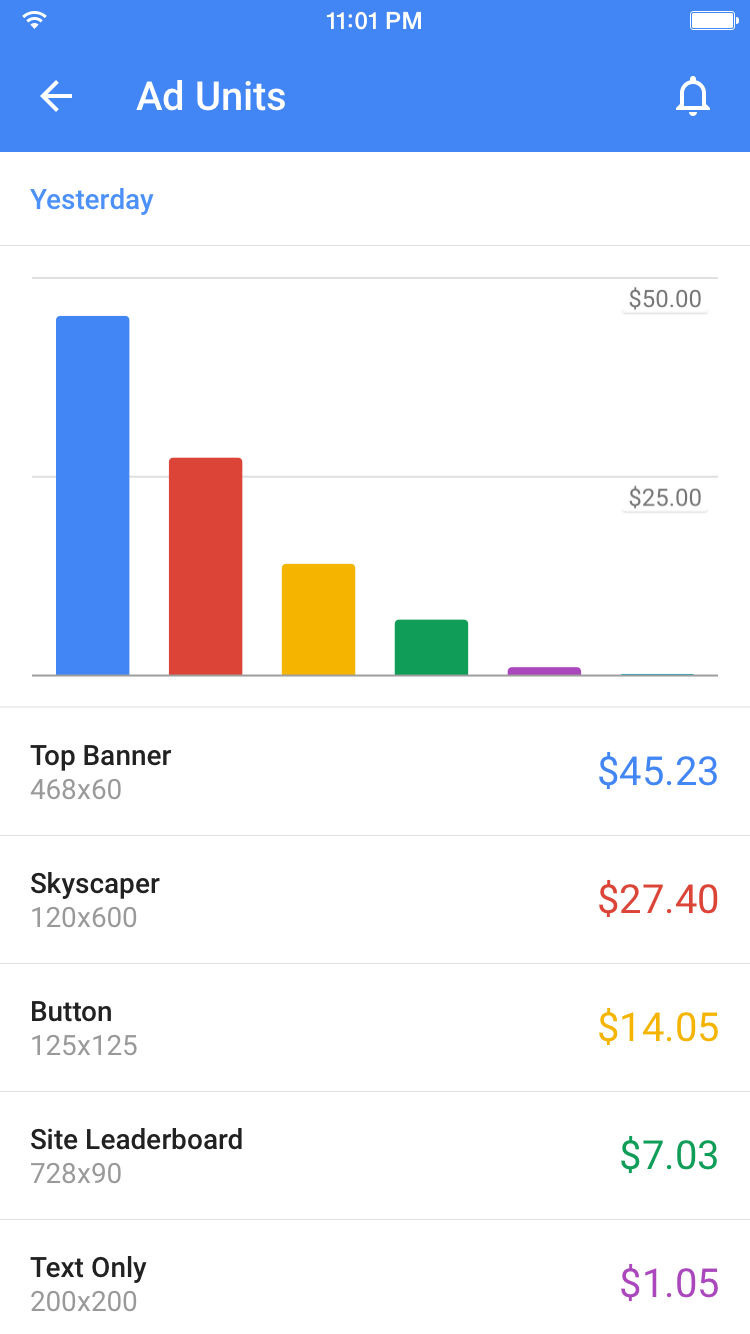Show the Text Only ad unit
This screenshot has height=1334, width=750.
pos(374,1282)
